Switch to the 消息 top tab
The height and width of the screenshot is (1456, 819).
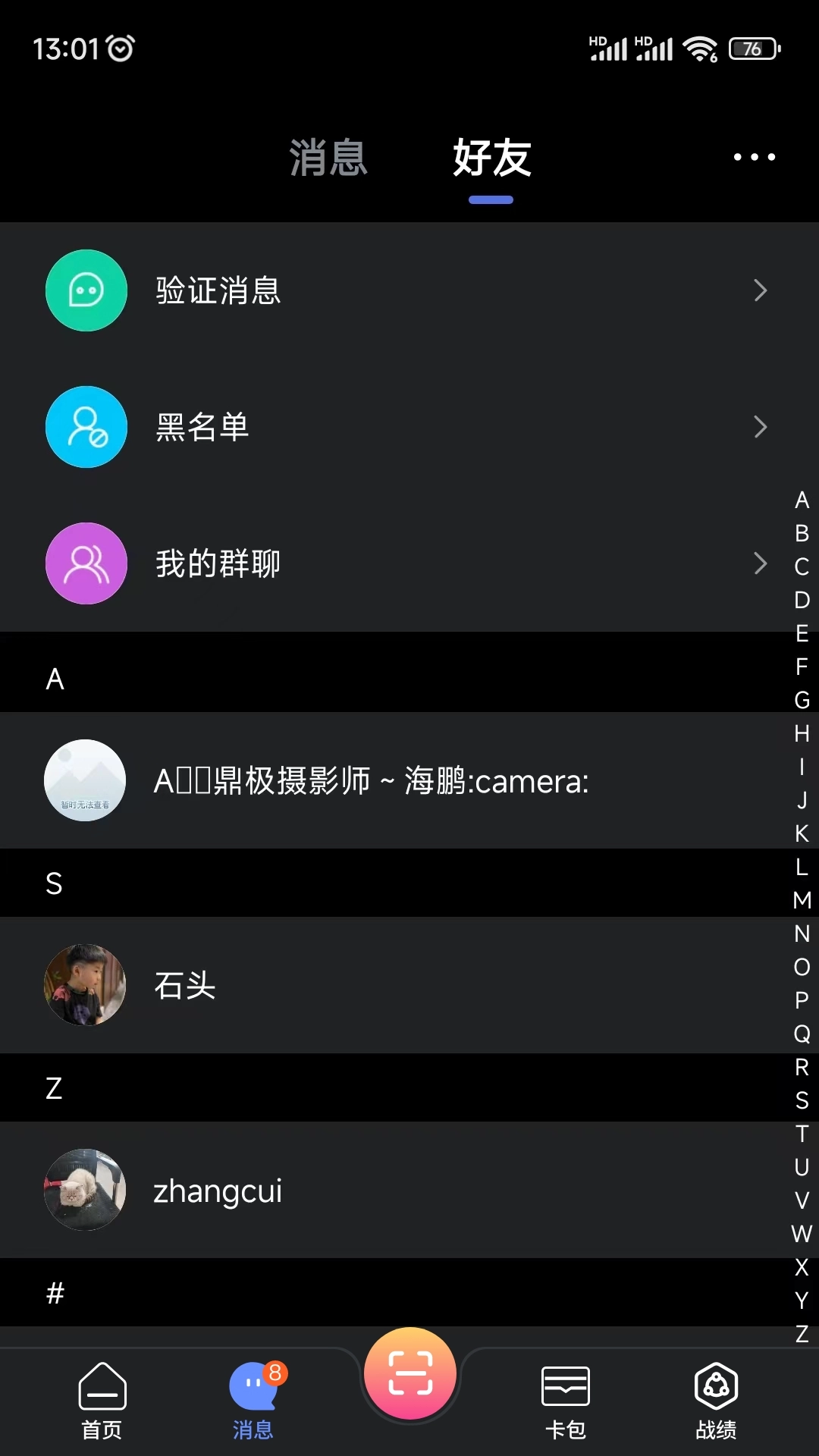point(328,158)
